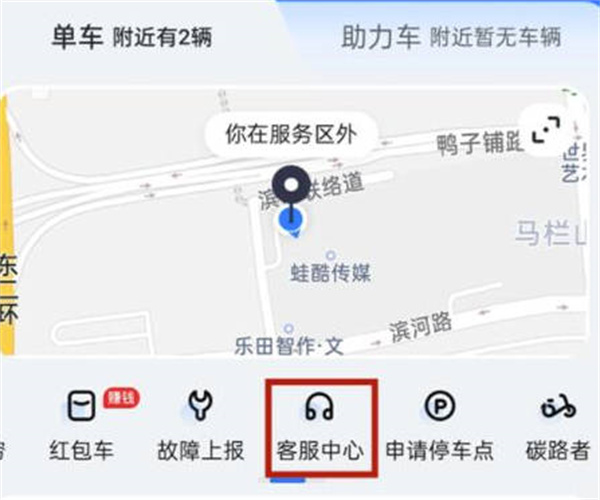Open 申请停车点 to request a parking spot
Viewport: 600px width, 500px height.
point(440,426)
